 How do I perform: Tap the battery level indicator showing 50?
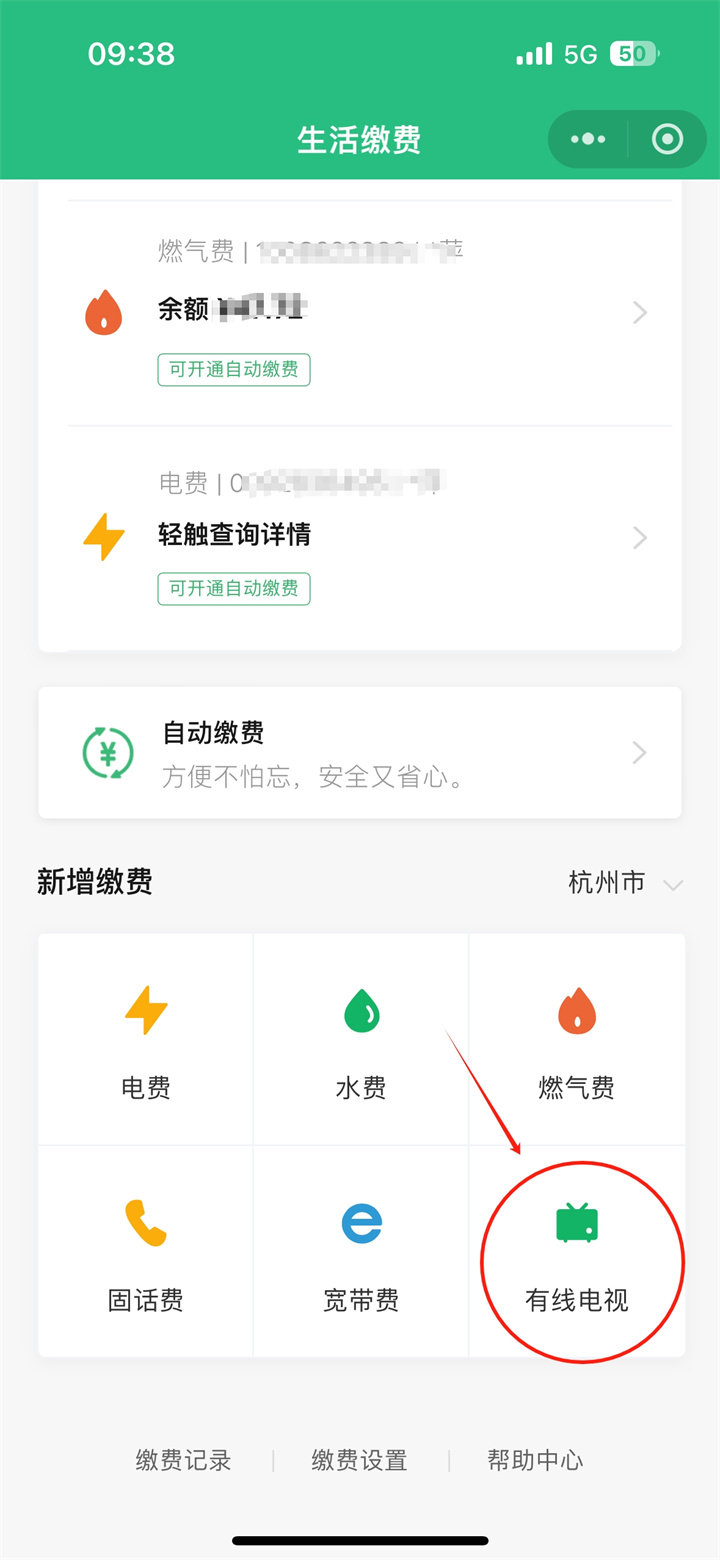point(631,55)
